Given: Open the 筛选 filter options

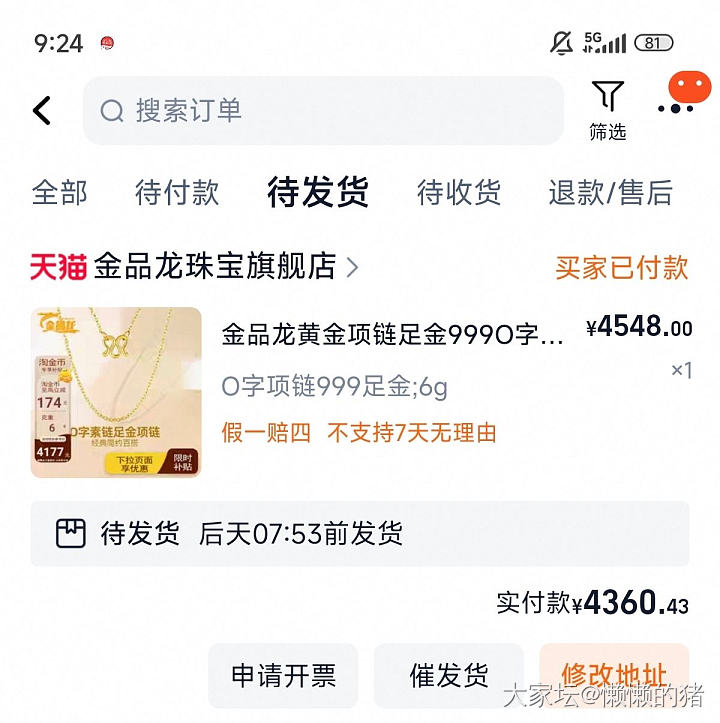Looking at the screenshot, I should [x=607, y=110].
